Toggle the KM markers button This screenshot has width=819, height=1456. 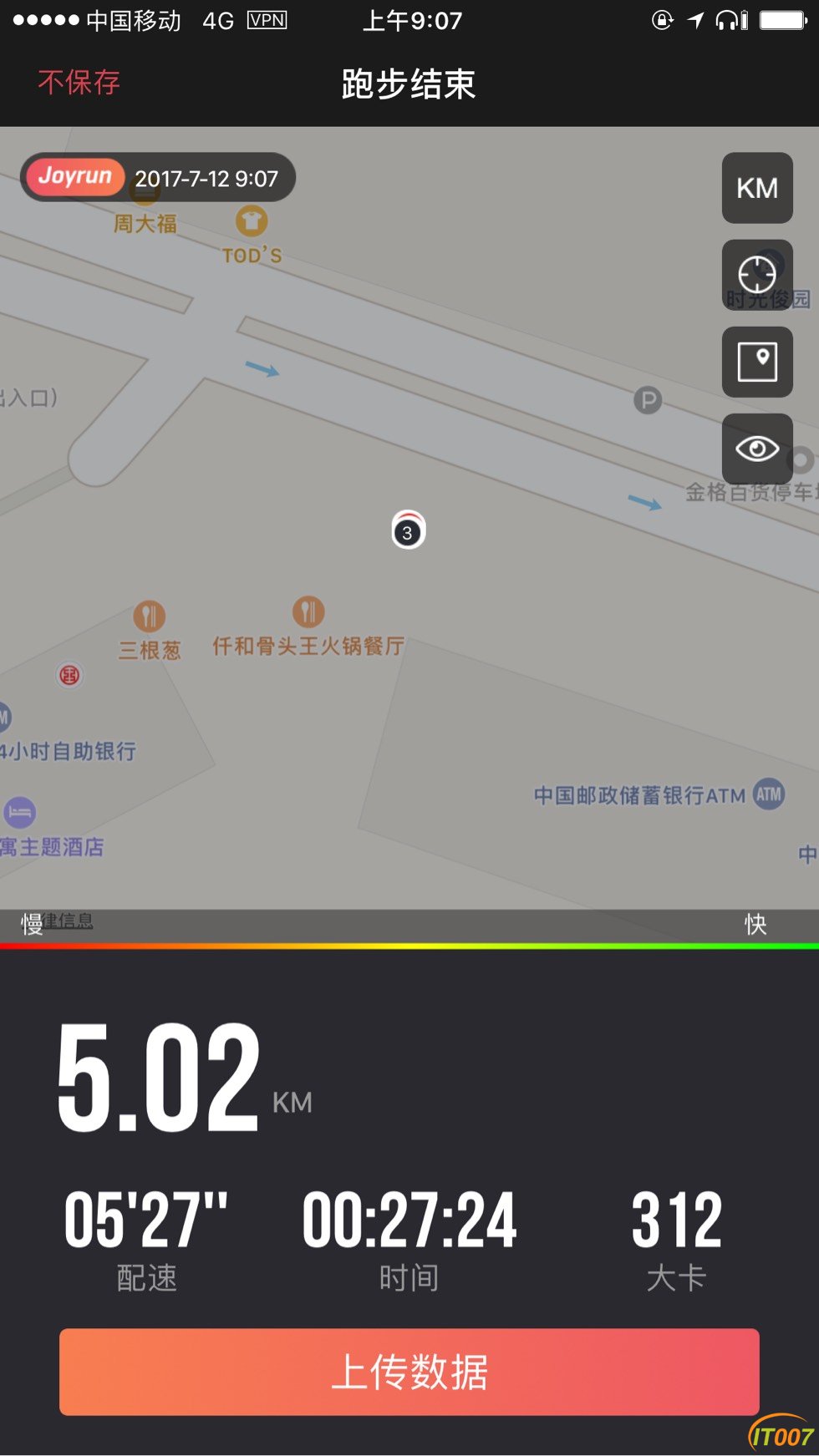point(757,188)
